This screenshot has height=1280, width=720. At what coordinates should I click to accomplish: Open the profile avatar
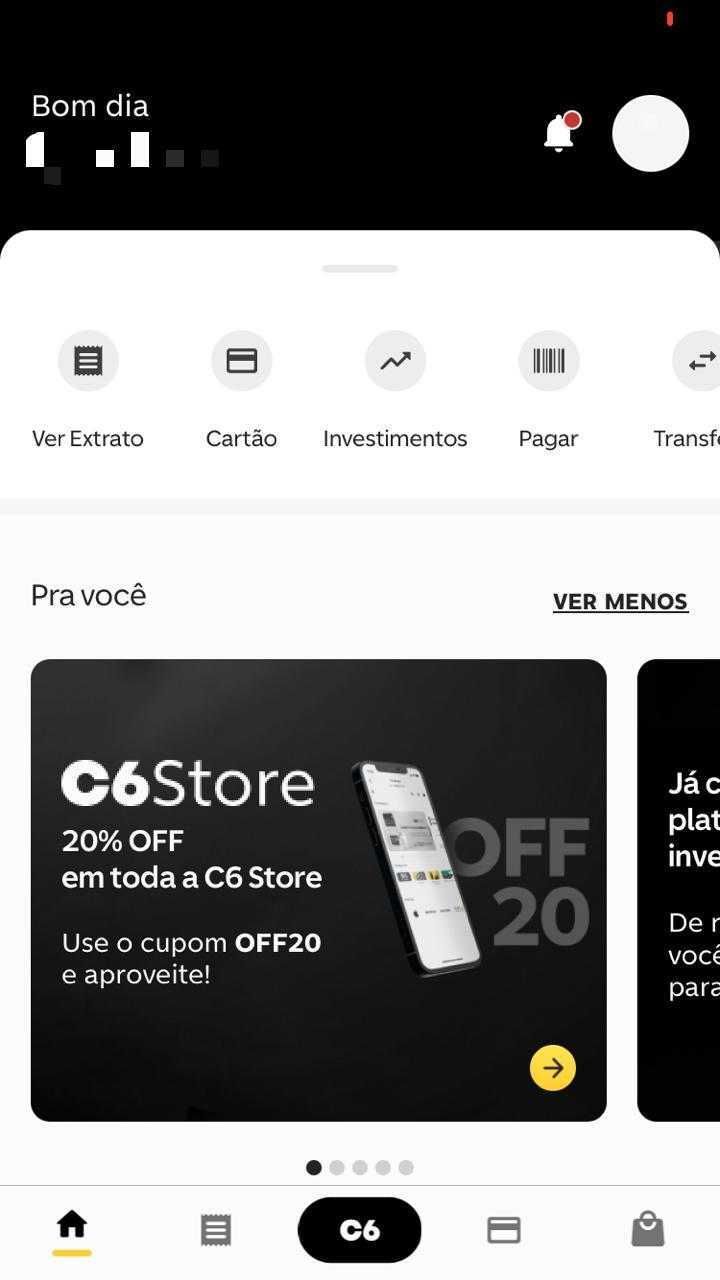click(650, 133)
